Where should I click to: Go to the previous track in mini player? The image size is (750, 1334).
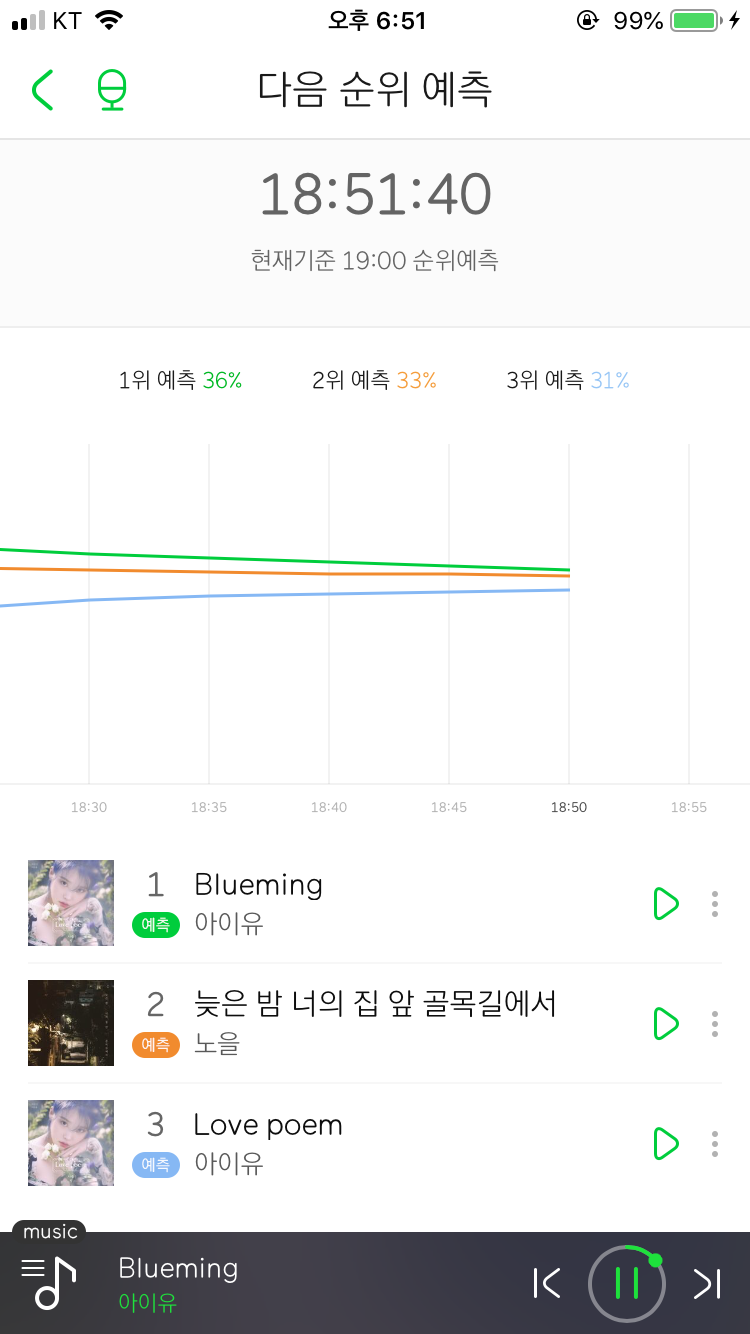547,1283
